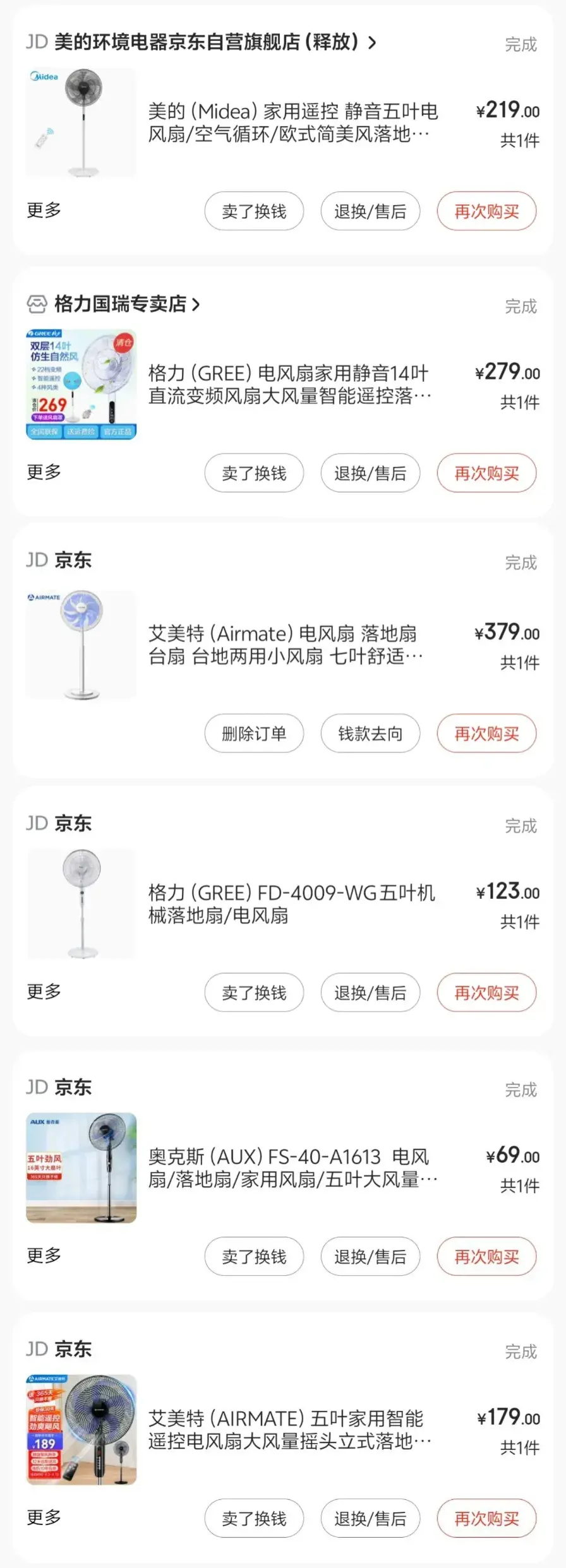Request 退换/售后 for the 美的 Midea fan

pos(370,211)
